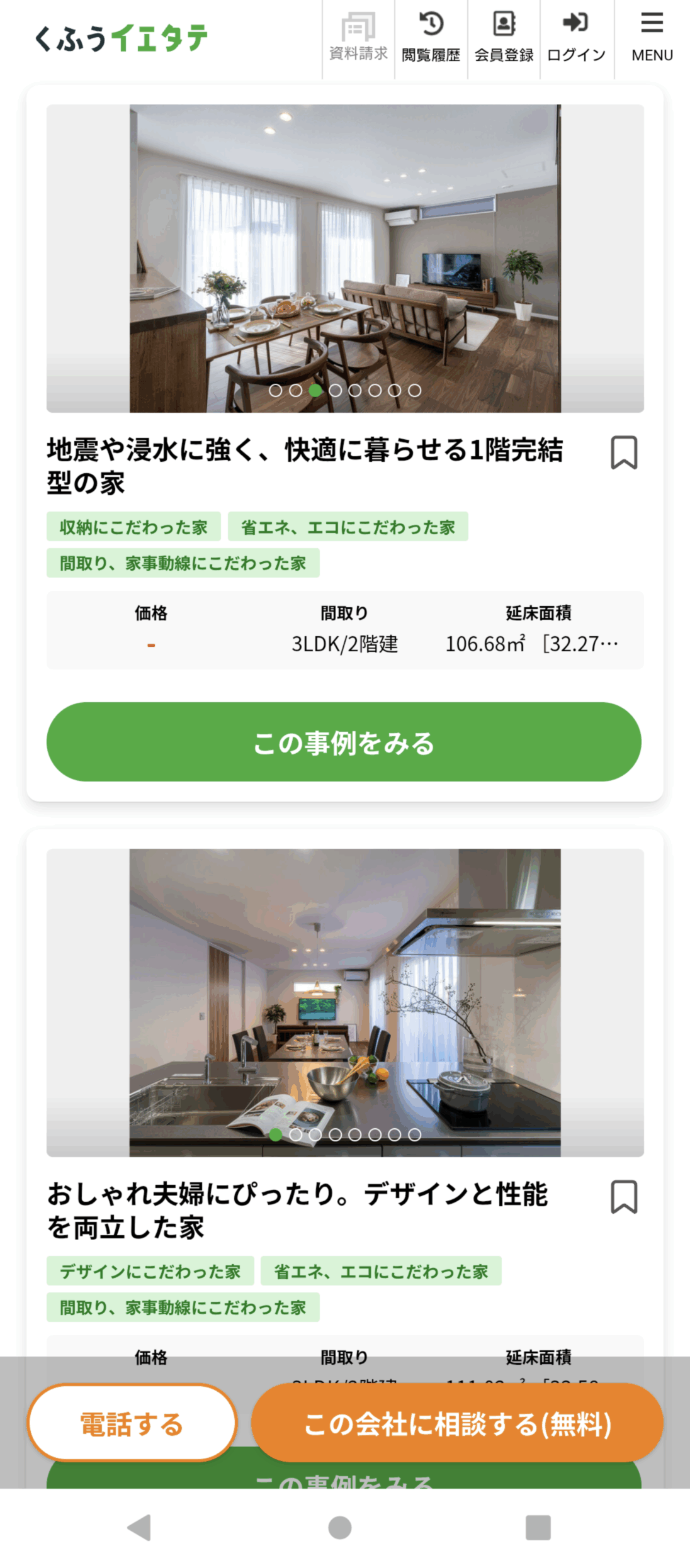Go to 会員登録 member registration
The image size is (690, 1568).
click(504, 39)
